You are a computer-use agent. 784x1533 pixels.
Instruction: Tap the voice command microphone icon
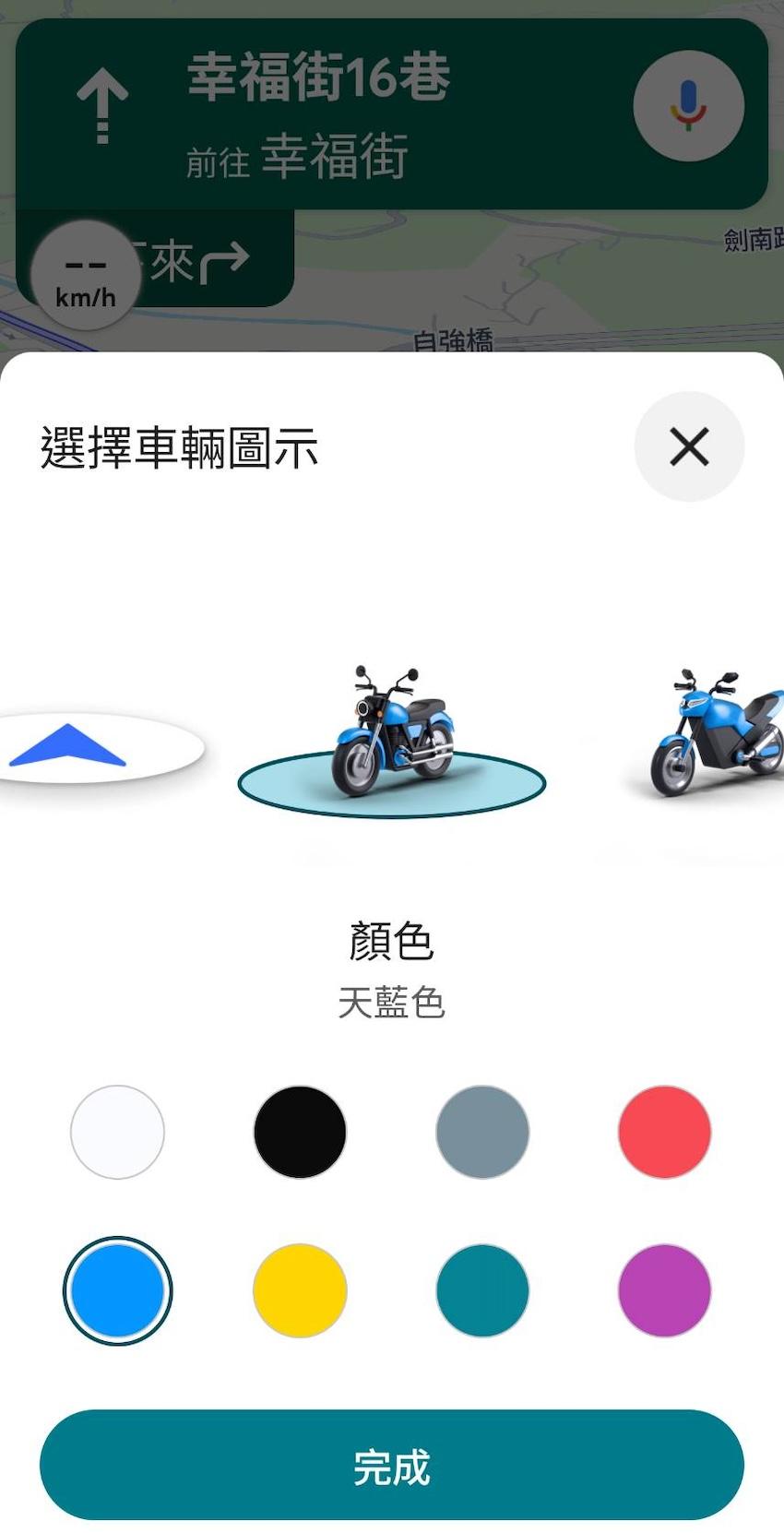[x=687, y=104]
